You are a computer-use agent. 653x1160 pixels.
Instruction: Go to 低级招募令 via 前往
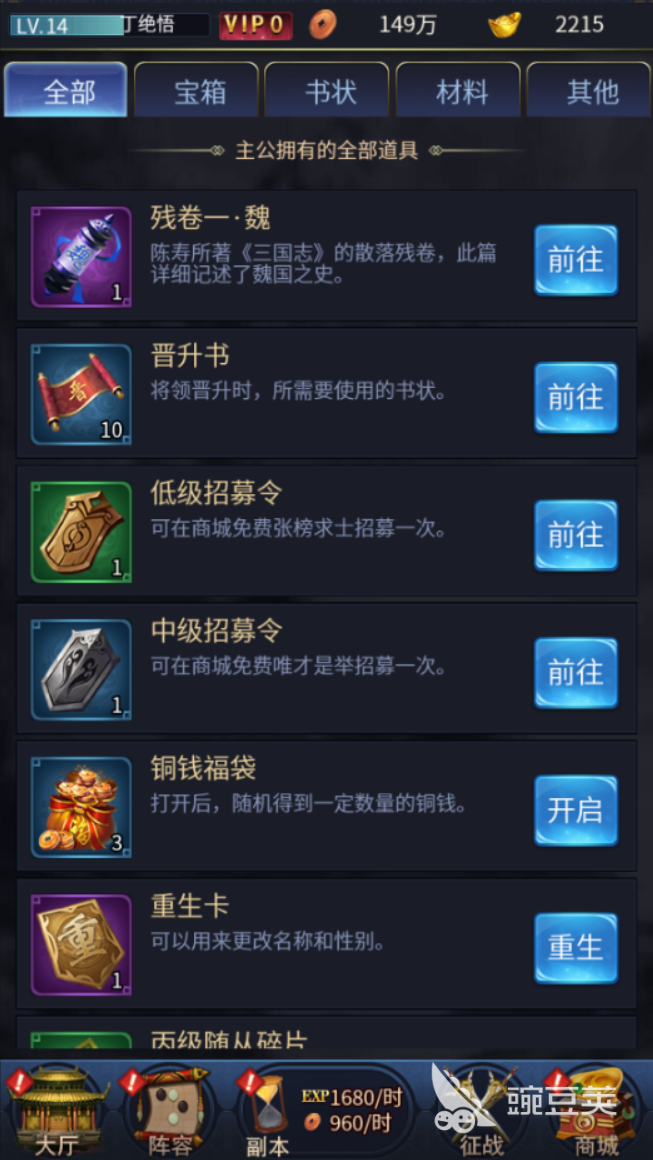coord(575,535)
